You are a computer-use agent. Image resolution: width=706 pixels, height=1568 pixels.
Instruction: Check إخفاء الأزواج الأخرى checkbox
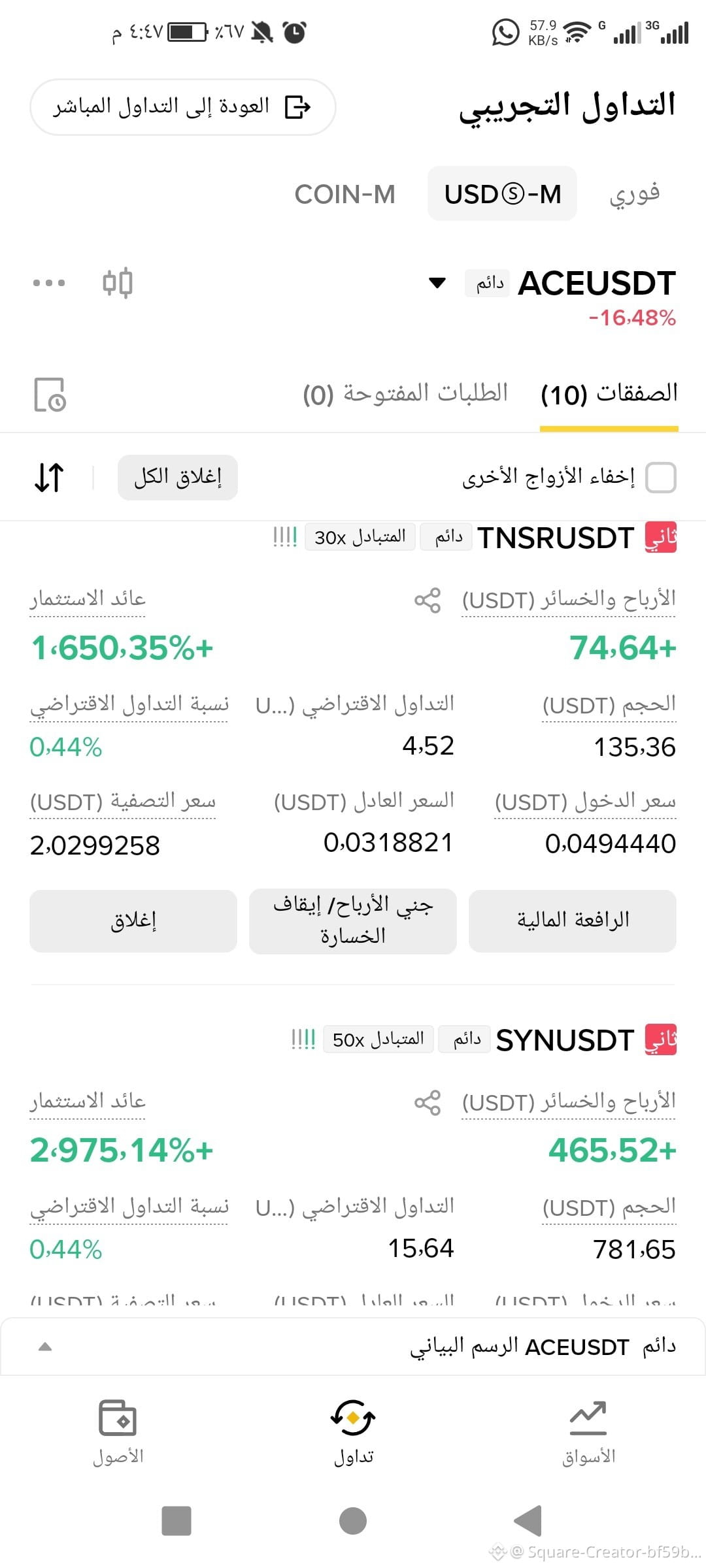[660, 478]
